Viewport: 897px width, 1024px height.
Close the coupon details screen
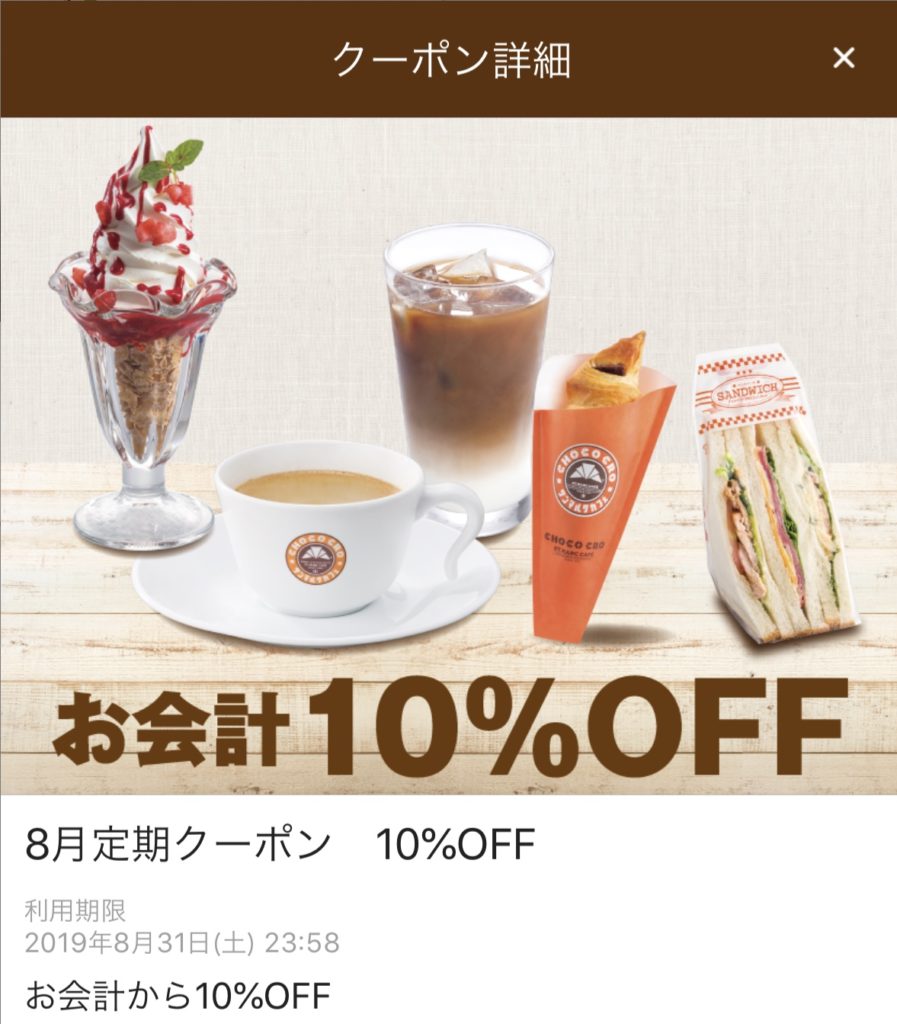tap(844, 59)
